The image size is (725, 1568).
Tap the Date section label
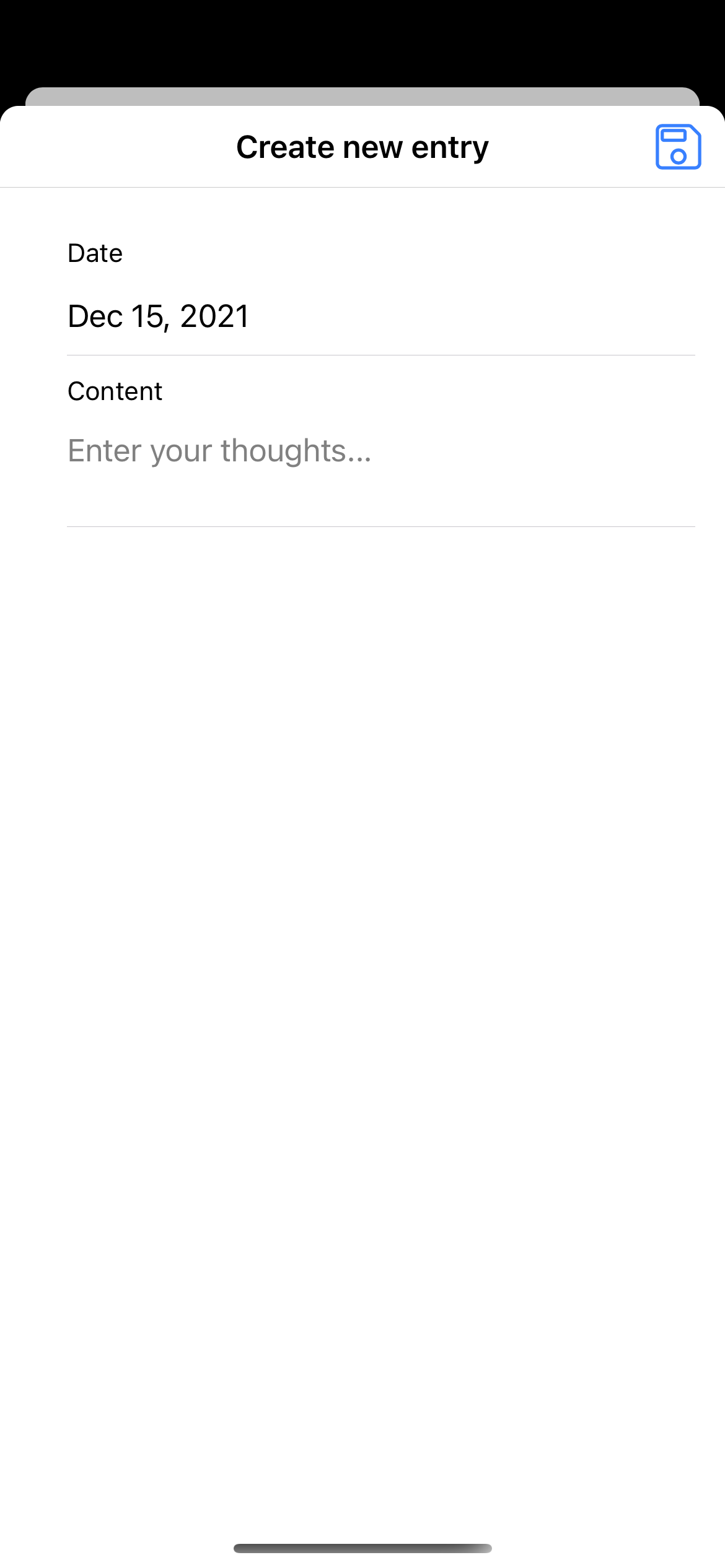pos(95,253)
